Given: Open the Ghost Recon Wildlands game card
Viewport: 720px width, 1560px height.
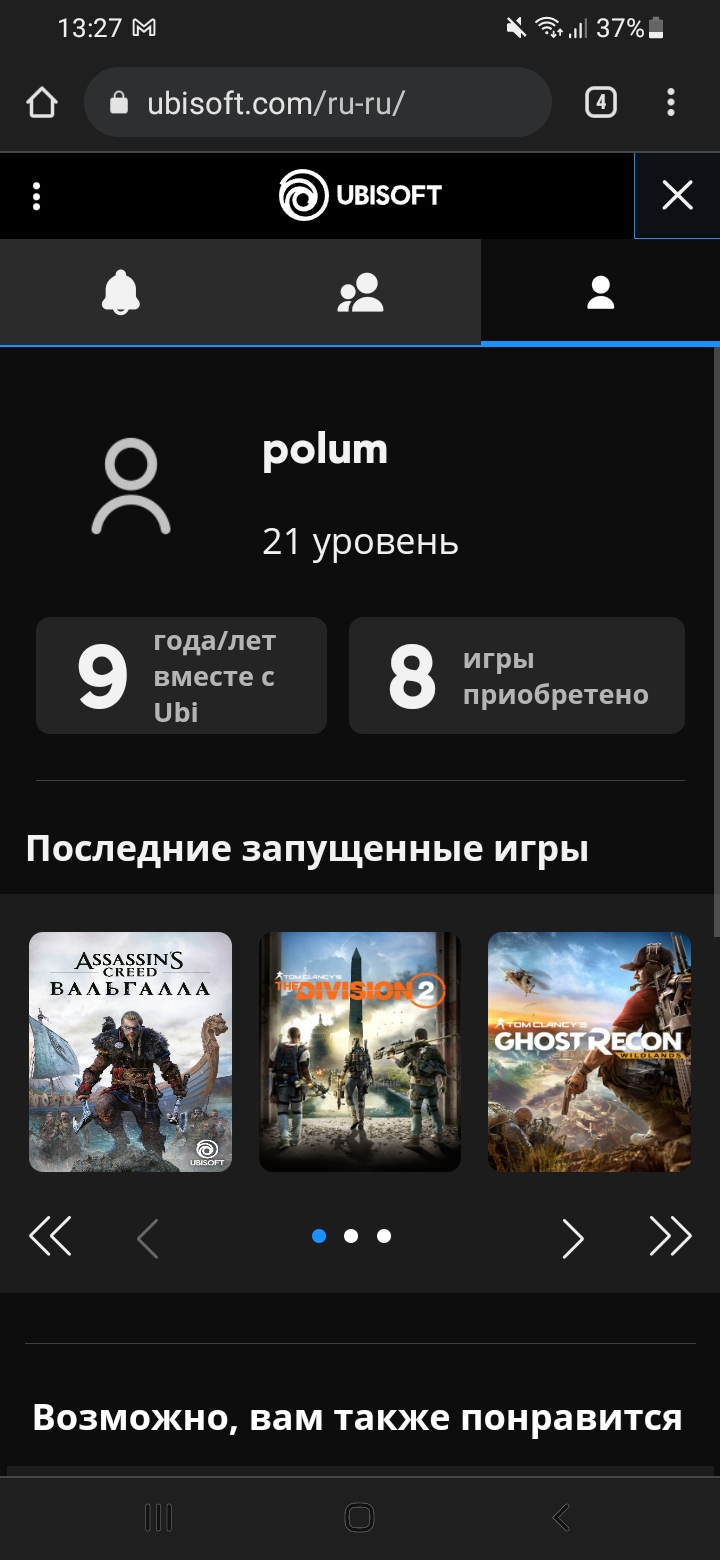Looking at the screenshot, I should click(x=589, y=1052).
